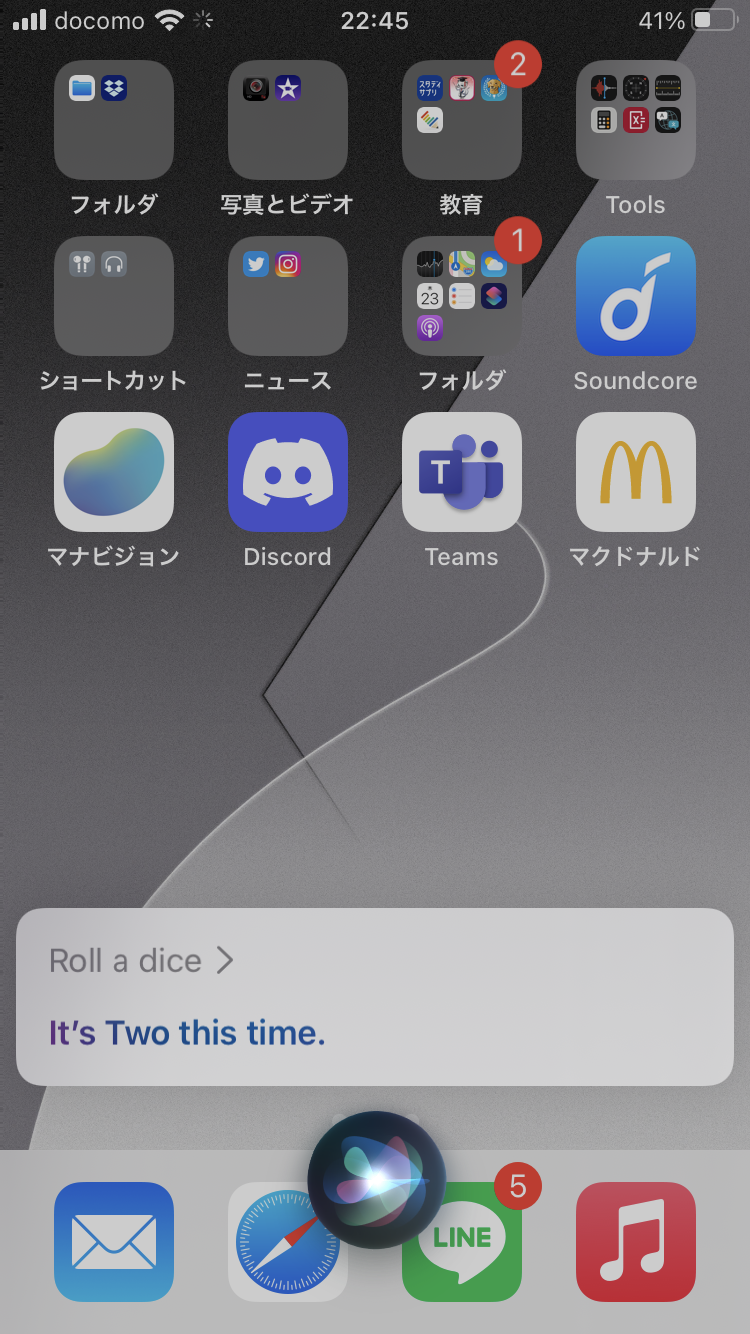Launch the Music app
The width and height of the screenshot is (750, 1334).
click(635, 1242)
